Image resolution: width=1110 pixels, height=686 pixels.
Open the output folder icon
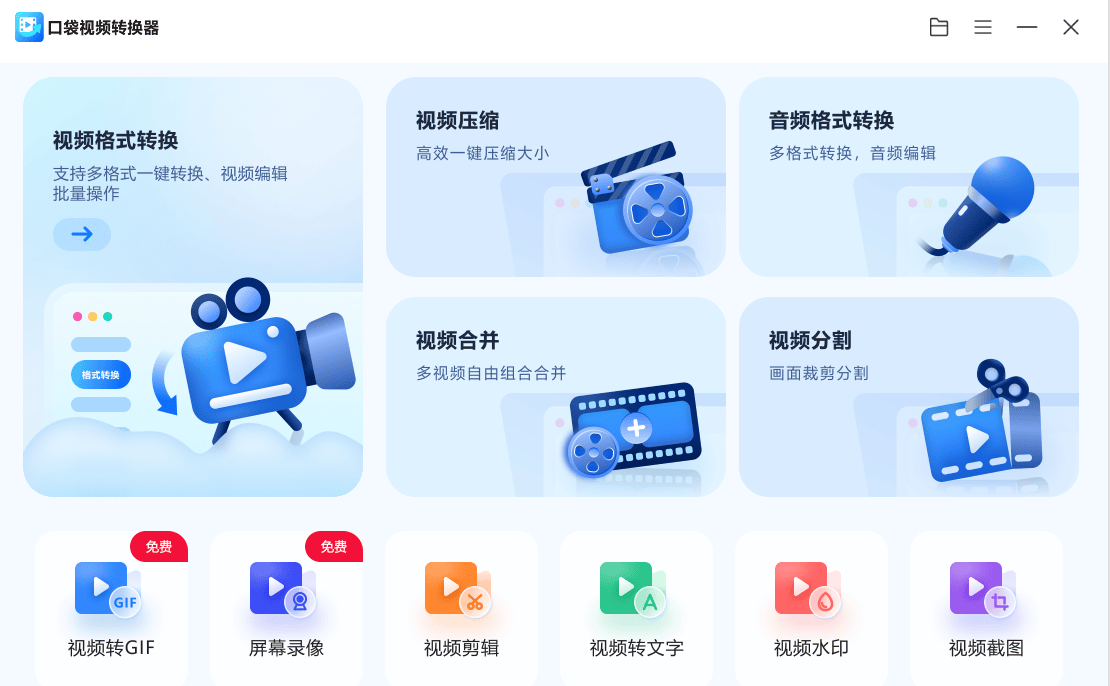tap(938, 28)
